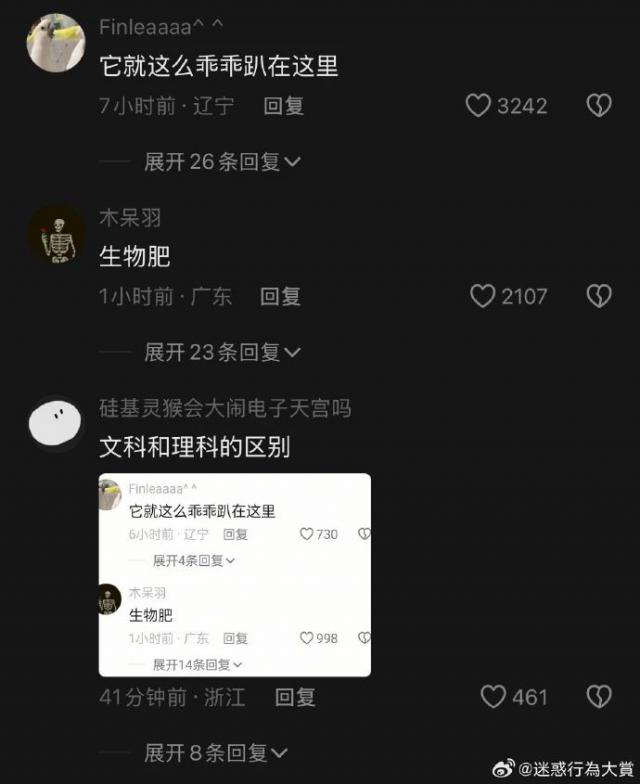This screenshot has width=640, height=784.
Task: Reply to 木呆羽's comment
Action: (280, 296)
